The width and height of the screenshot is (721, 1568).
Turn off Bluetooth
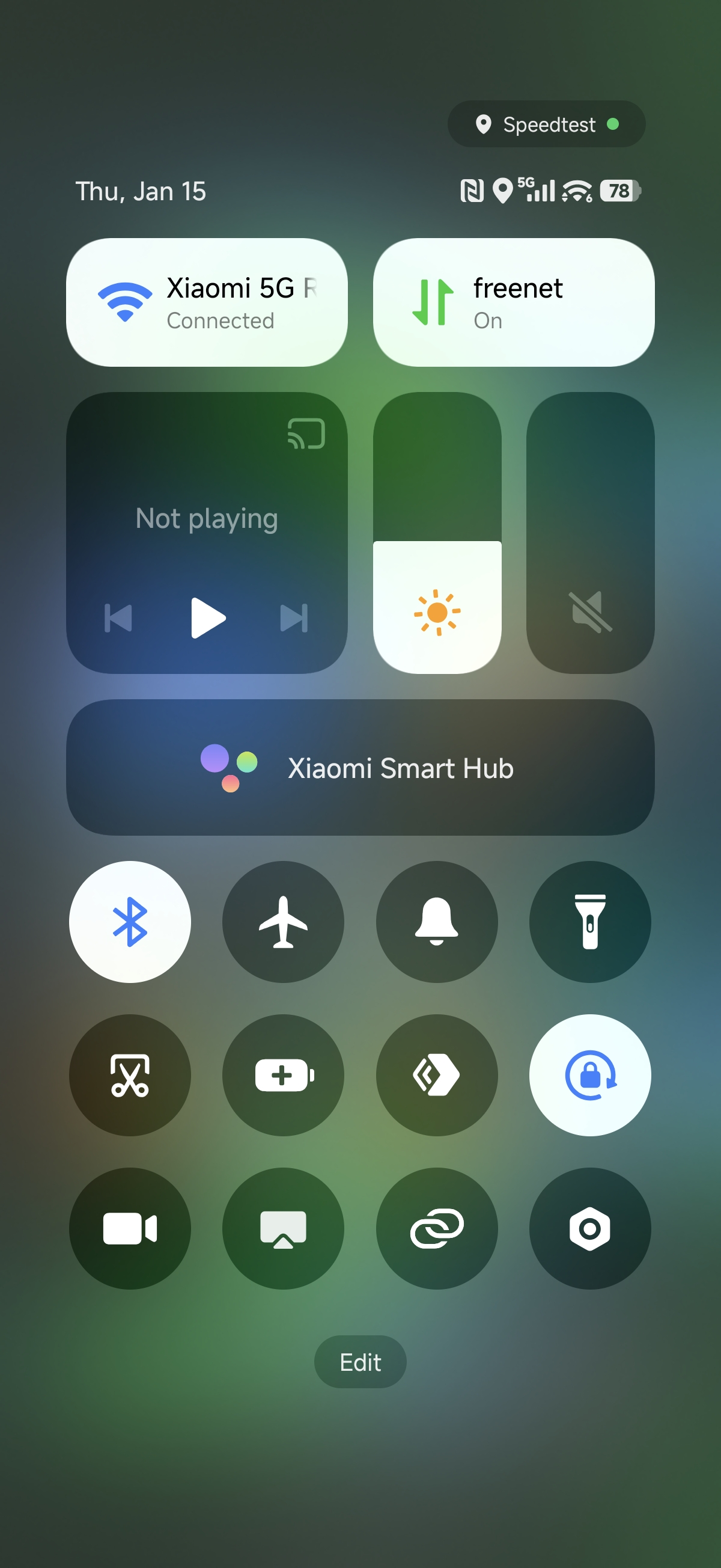coord(130,922)
